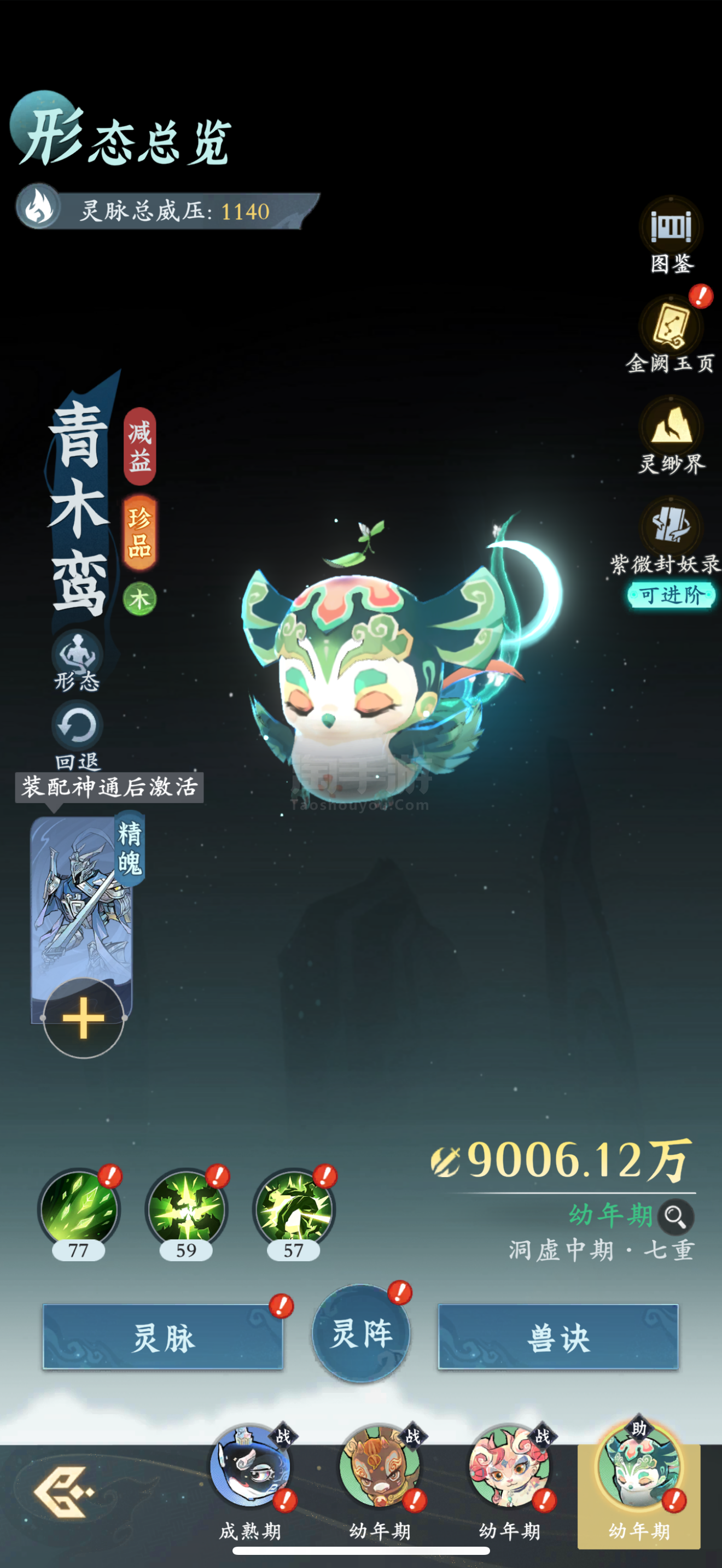Go back with the bottom-left arrow
The width and height of the screenshot is (722, 1568).
click(x=63, y=1492)
